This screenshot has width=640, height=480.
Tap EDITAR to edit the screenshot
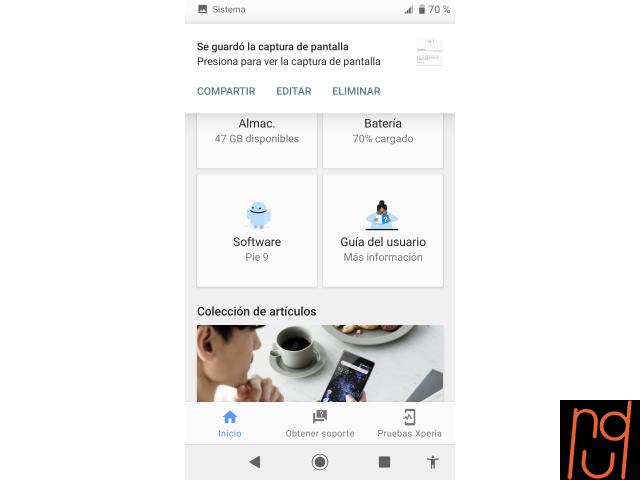click(294, 91)
